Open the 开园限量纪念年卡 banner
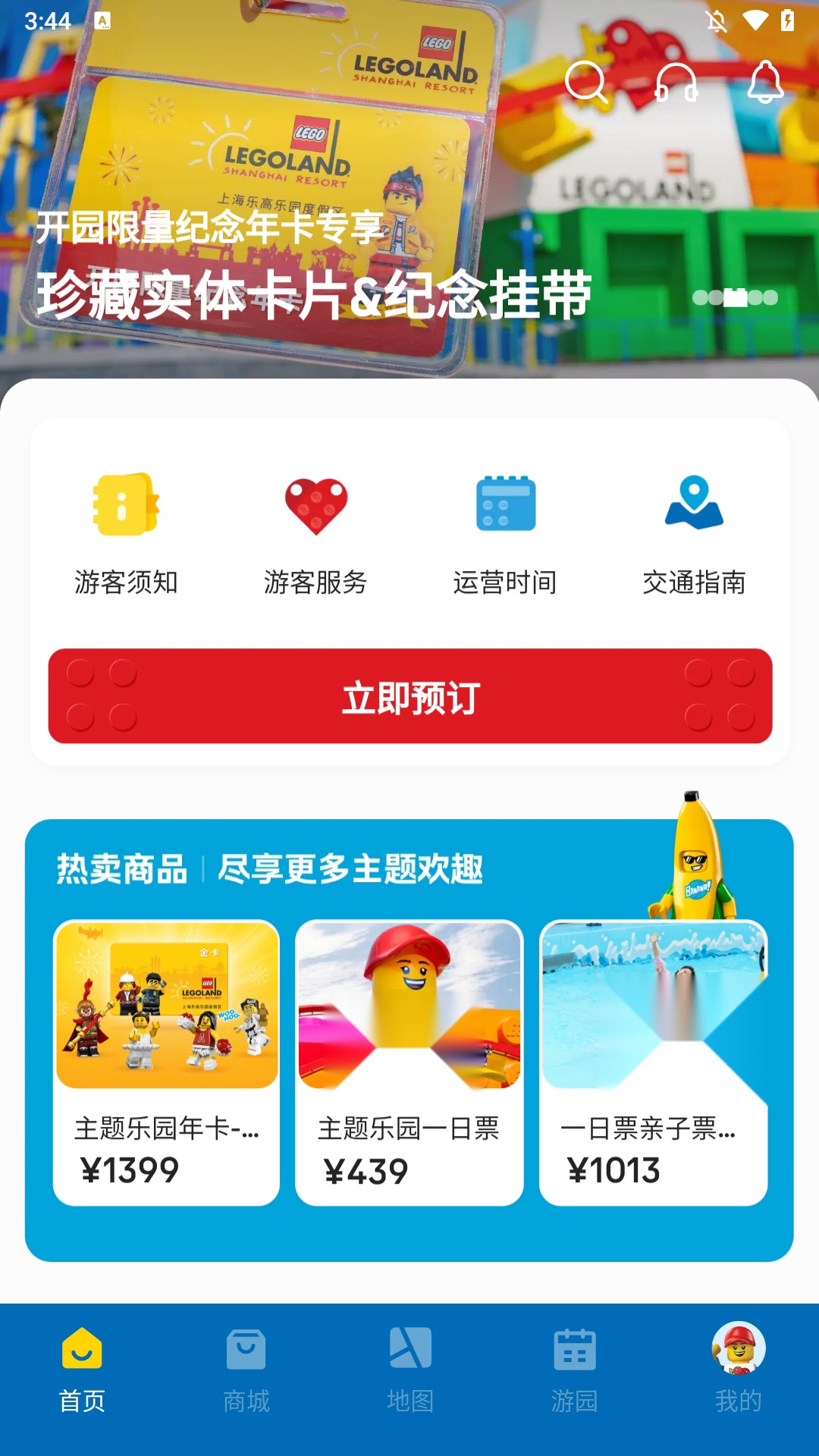 click(409, 190)
